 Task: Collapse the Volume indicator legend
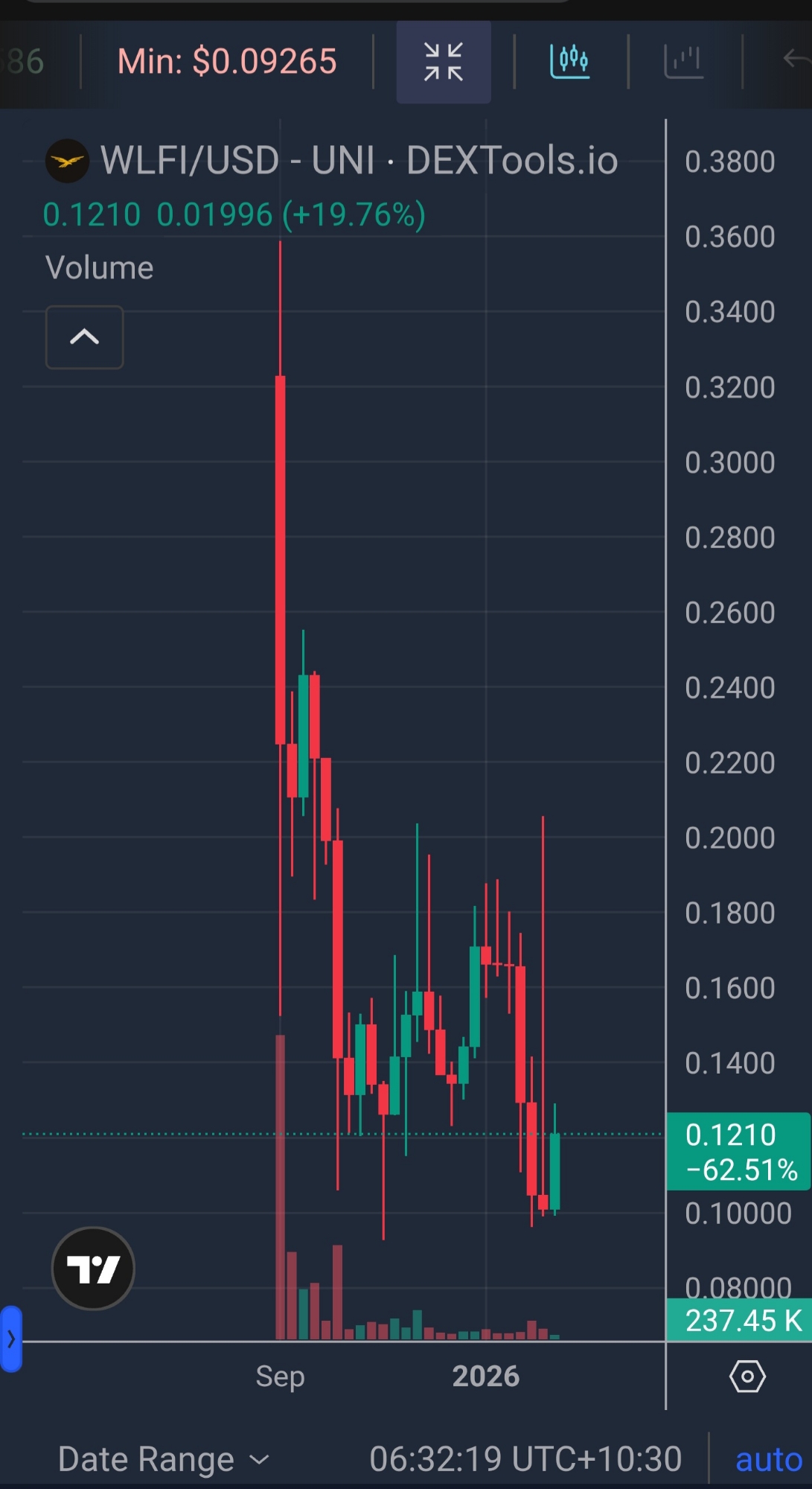tap(84, 337)
